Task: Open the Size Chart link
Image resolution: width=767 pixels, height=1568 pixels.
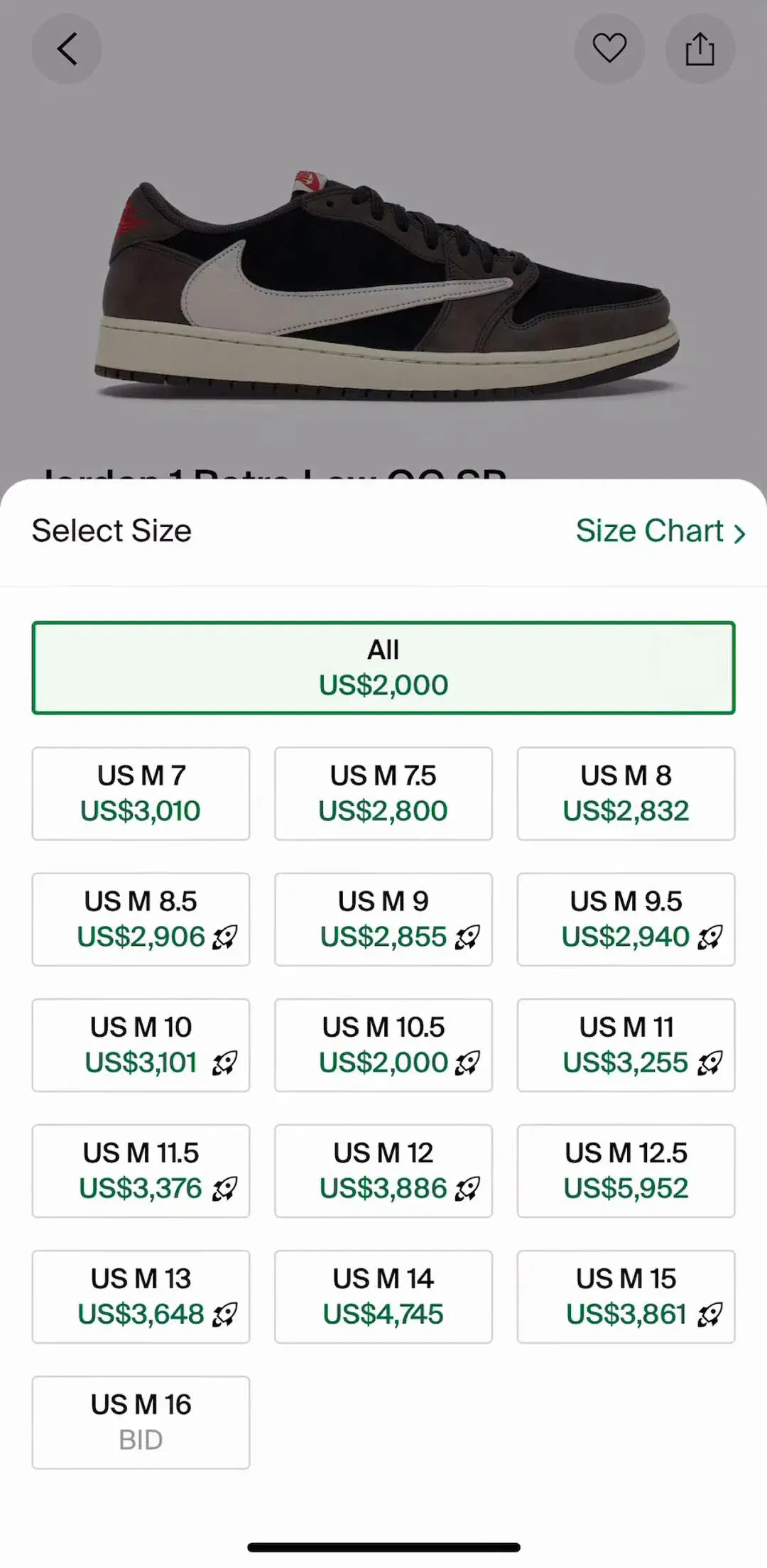Action: [x=660, y=530]
